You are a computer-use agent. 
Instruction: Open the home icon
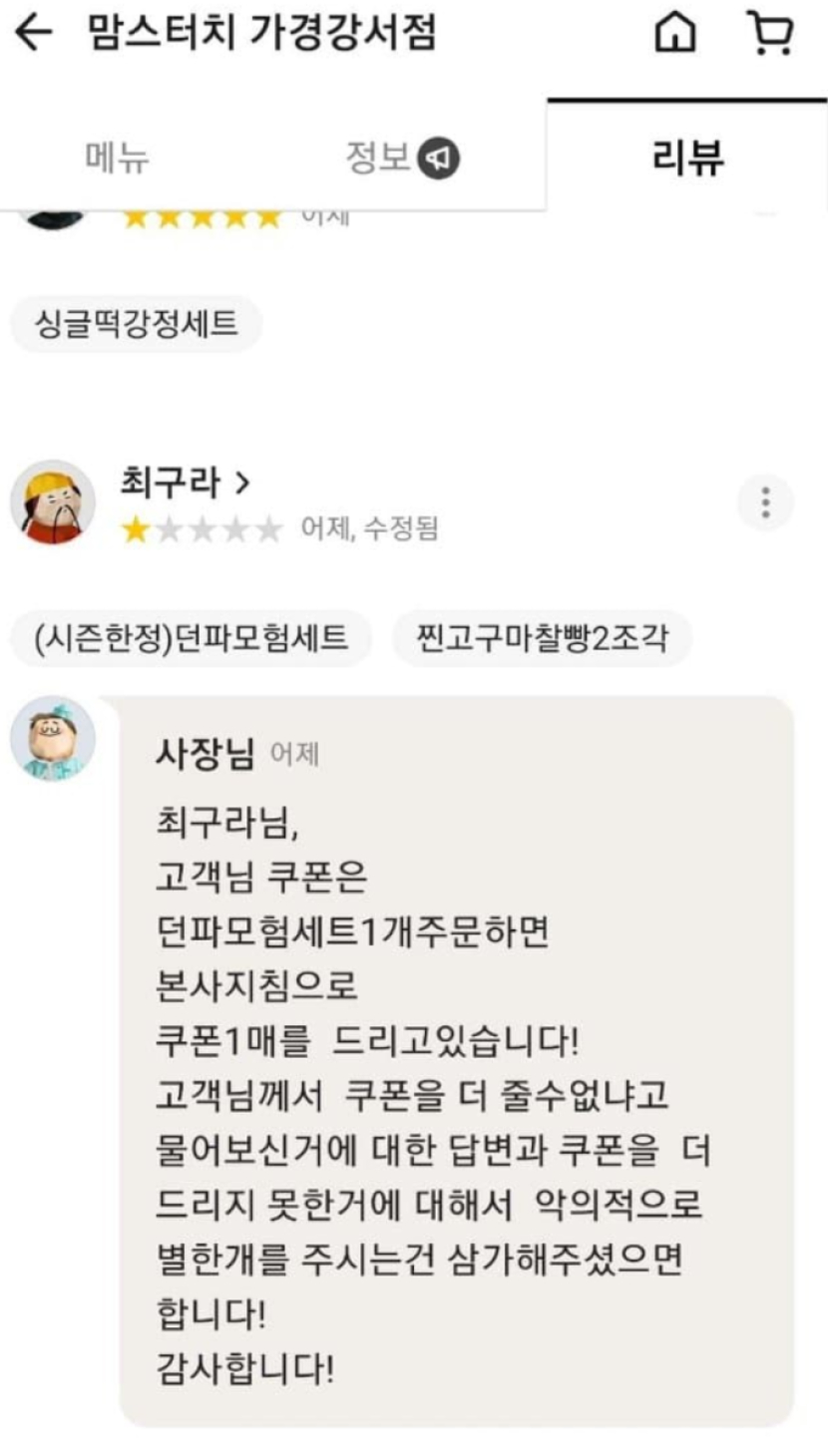point(675,34)
